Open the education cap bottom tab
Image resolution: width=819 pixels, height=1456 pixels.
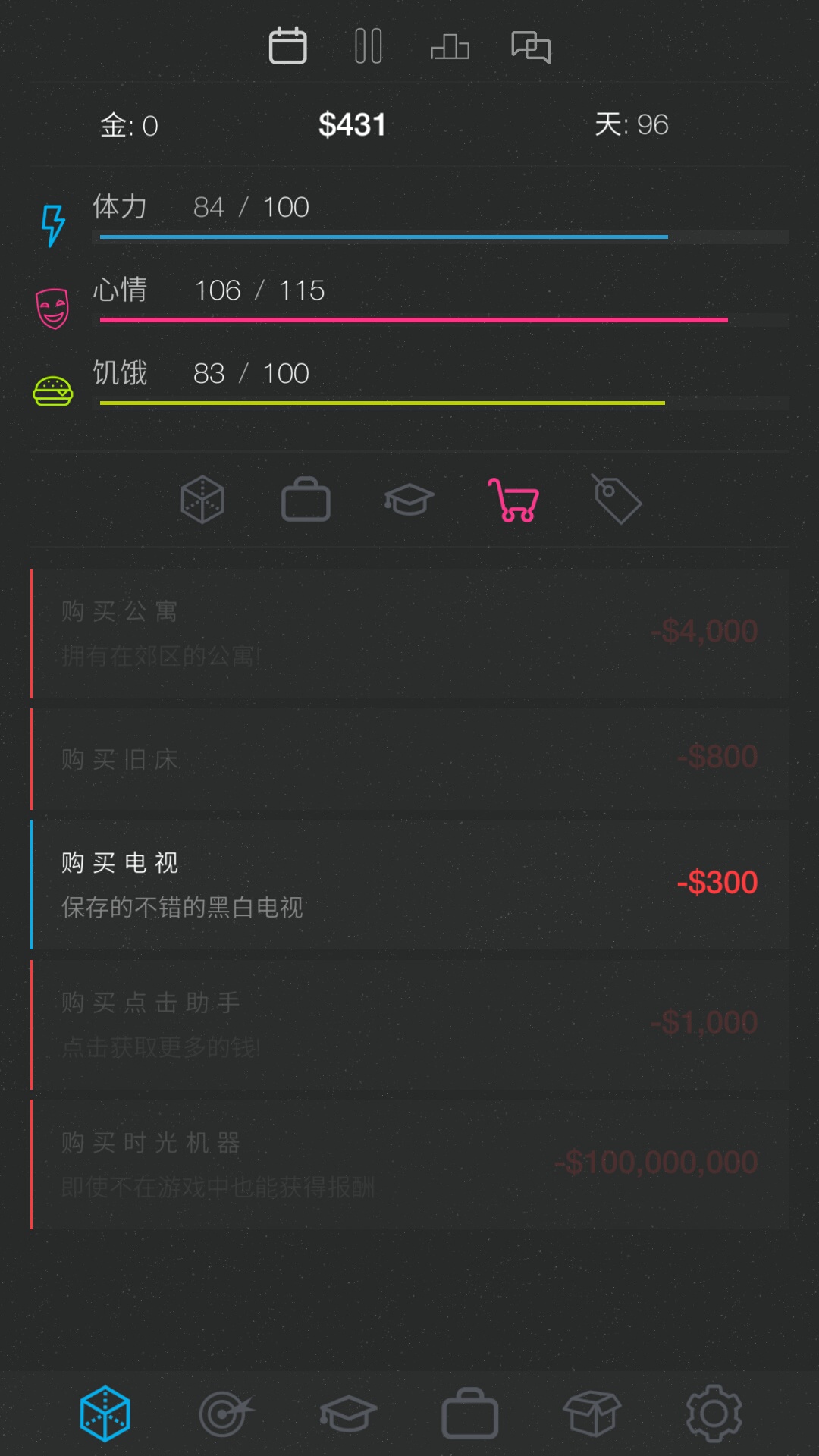click(x=348, y=1414)
